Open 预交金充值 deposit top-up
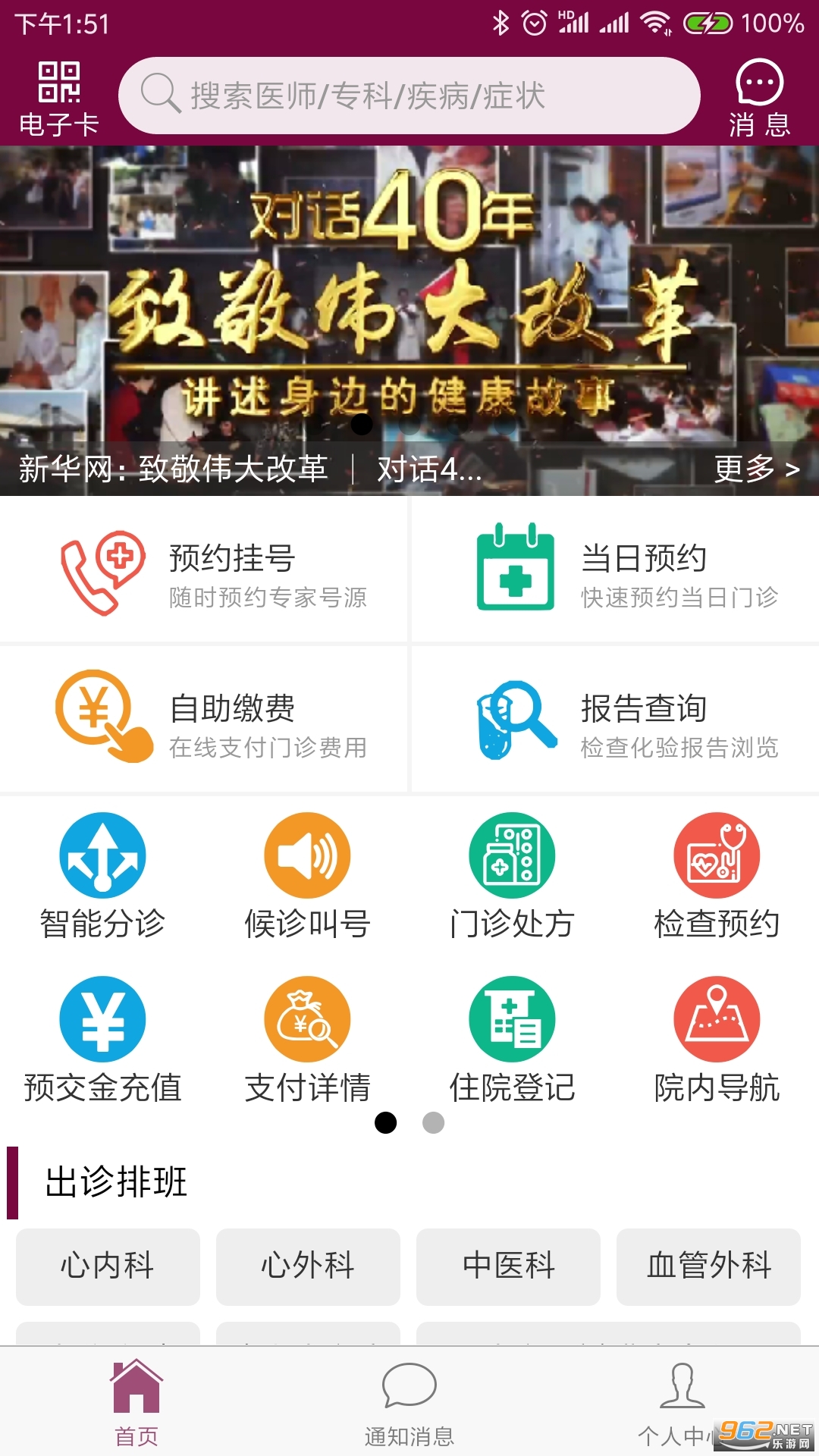The image size is (819, 1456). 102,1039
